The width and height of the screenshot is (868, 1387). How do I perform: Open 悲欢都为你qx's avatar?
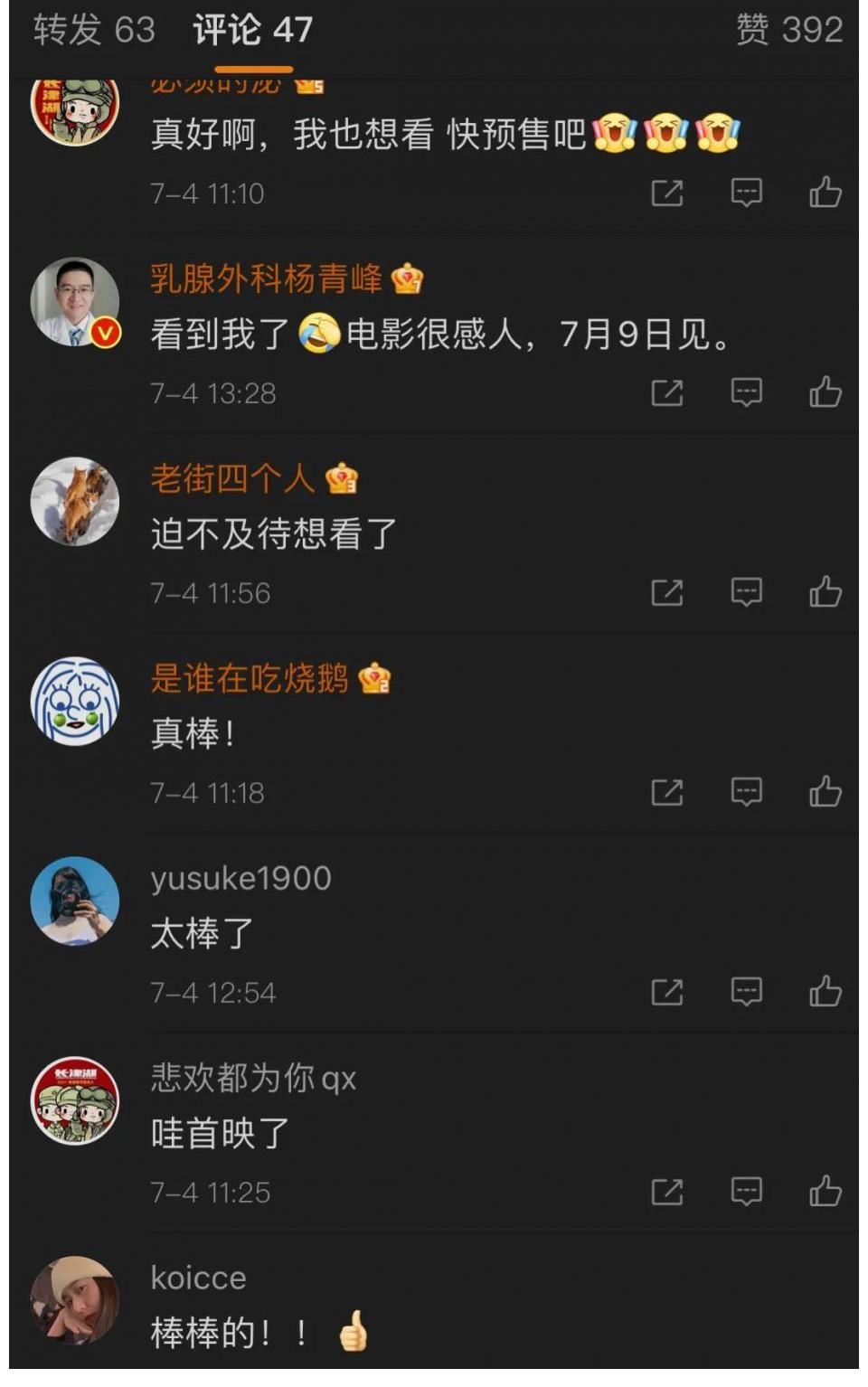pyautogui.click(x=75, y=1100)
